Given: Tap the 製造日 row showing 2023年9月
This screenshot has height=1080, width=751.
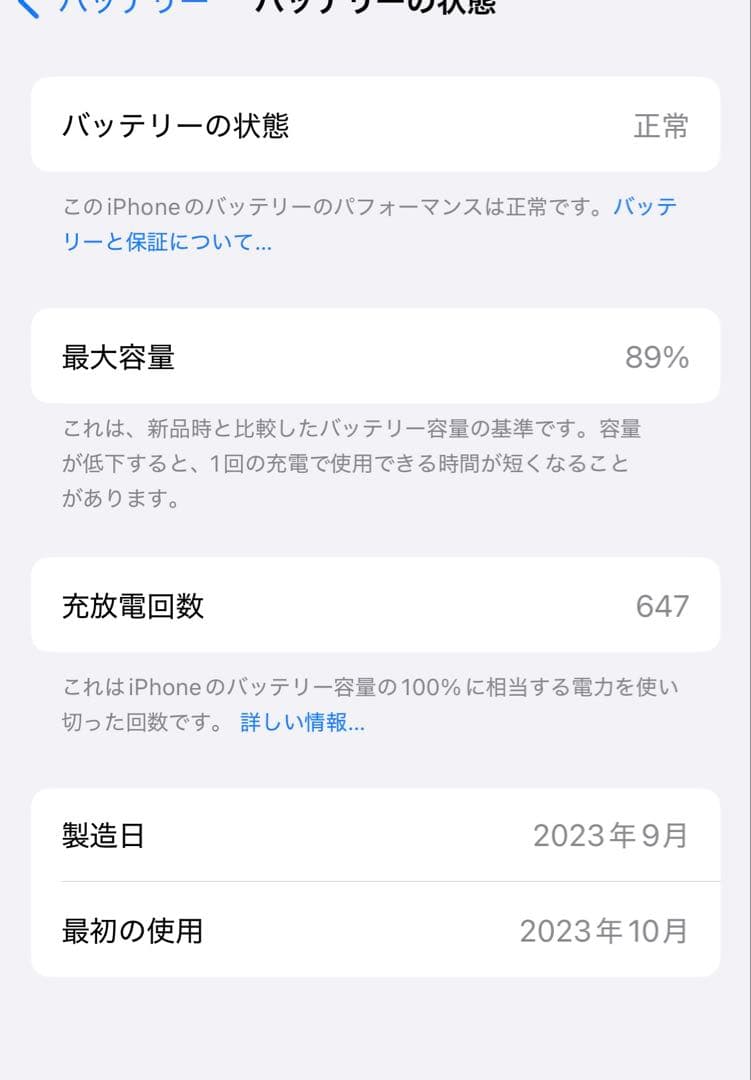Looking at the screenshot, I should 375,835.
